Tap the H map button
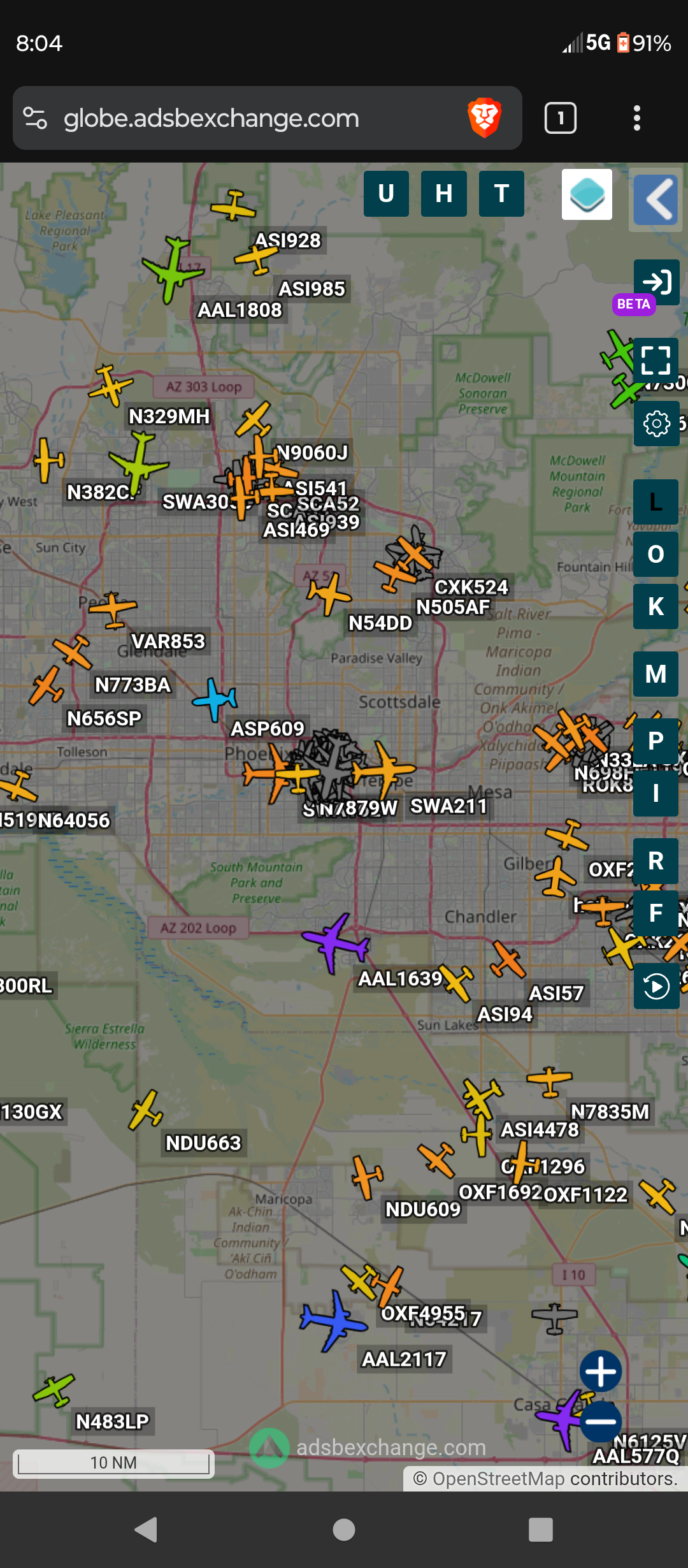 444,194
